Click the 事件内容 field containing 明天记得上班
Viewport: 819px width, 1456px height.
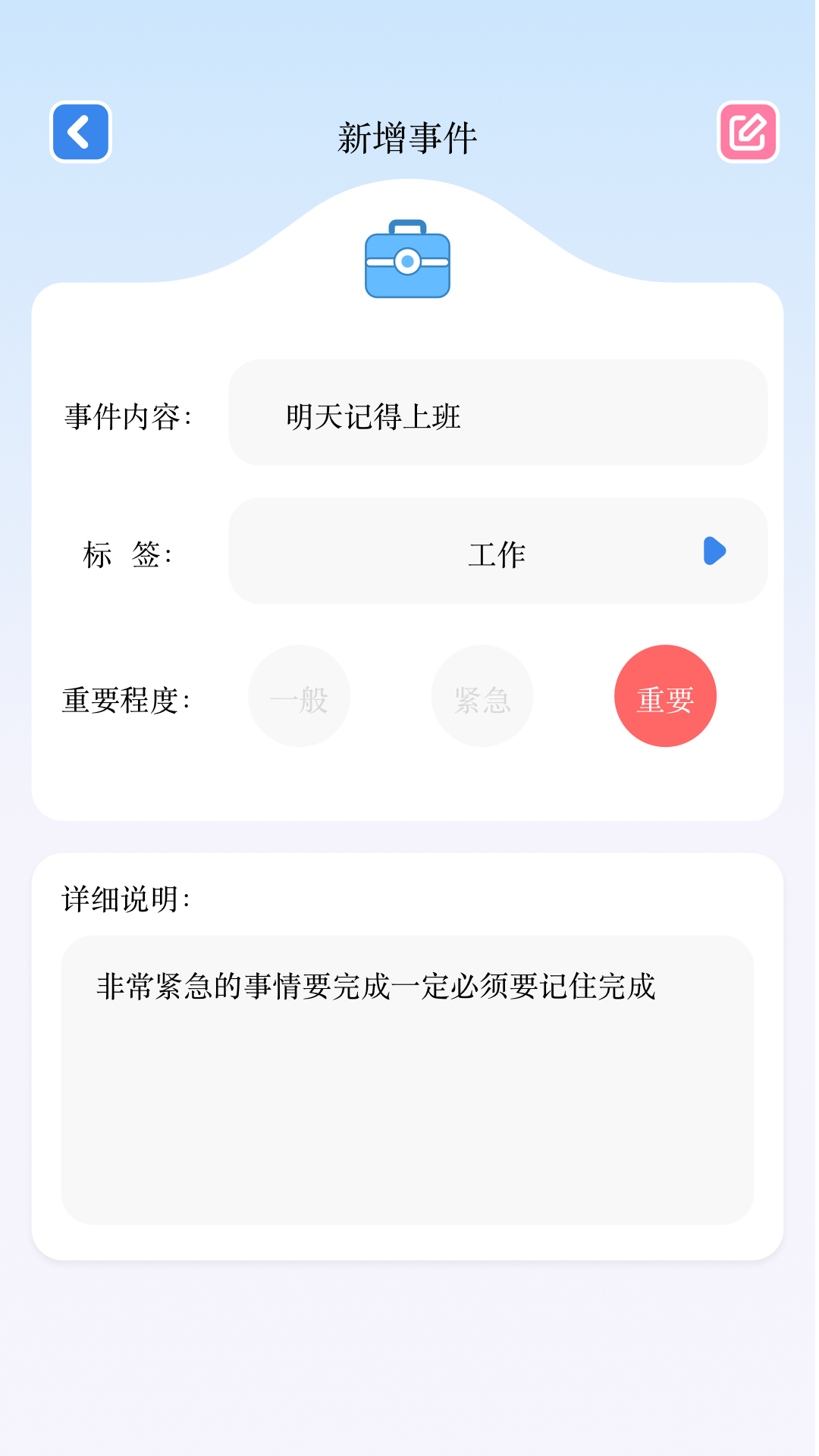tap(497, 413)
